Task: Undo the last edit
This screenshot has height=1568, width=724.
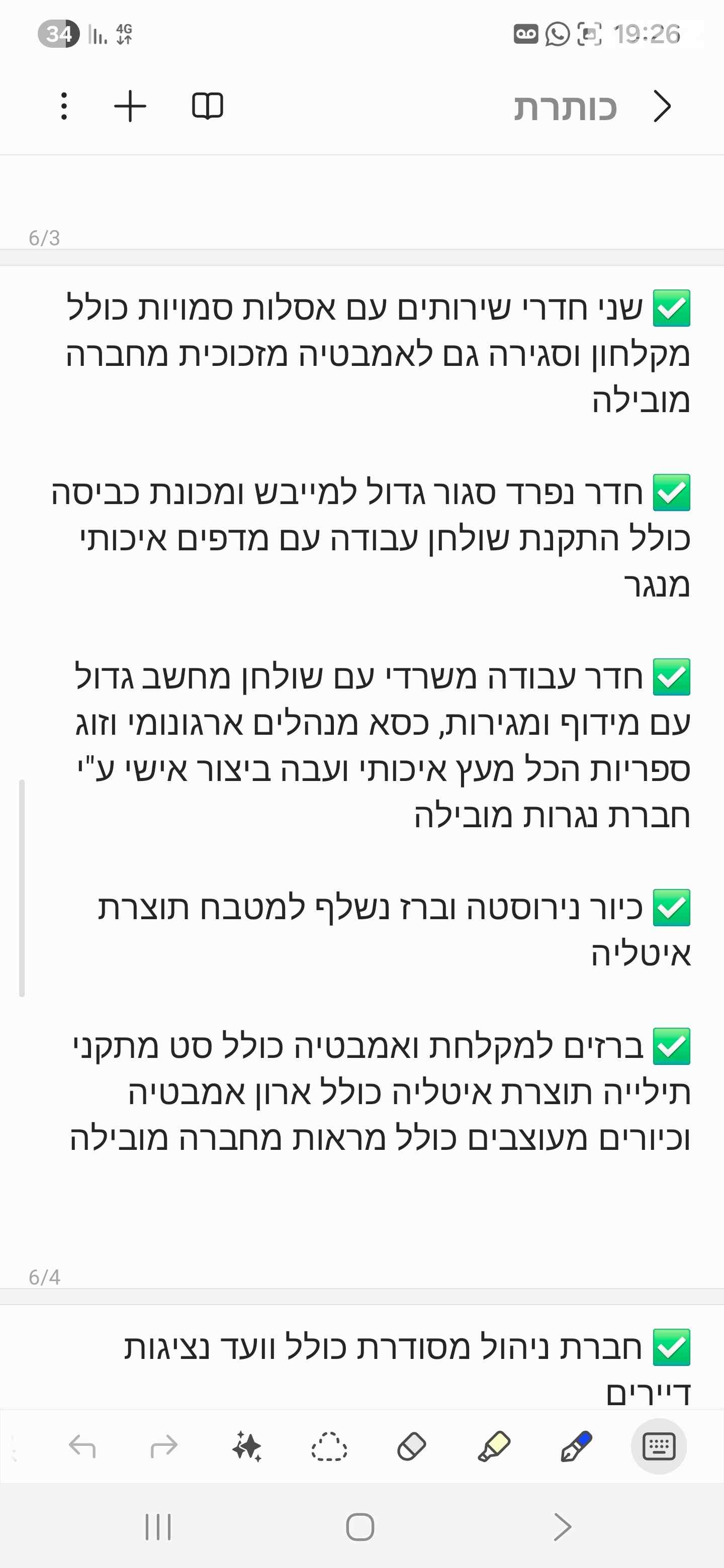Action: click(82, 1446)
